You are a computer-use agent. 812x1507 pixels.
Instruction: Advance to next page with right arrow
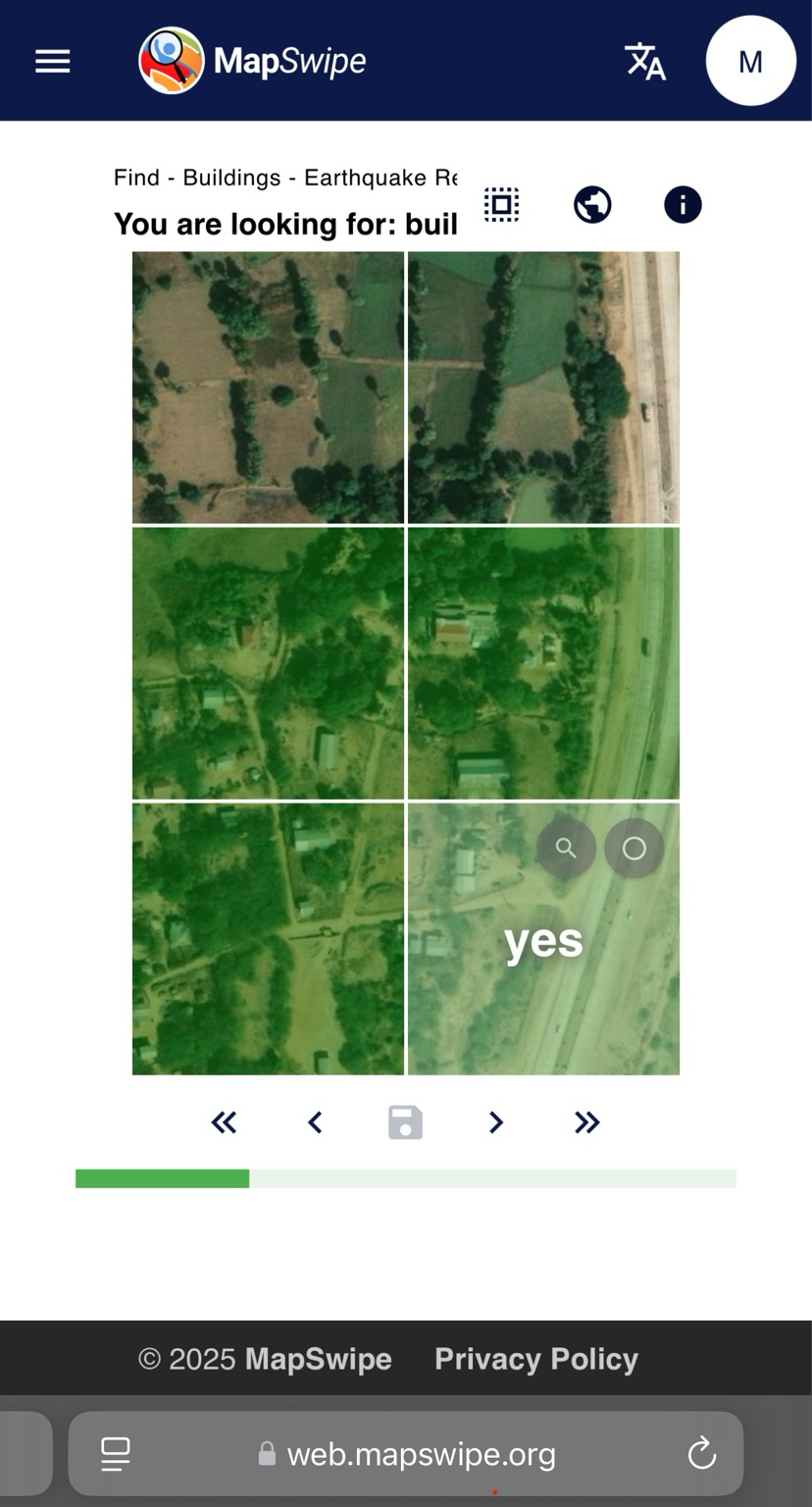(496, 1122)
